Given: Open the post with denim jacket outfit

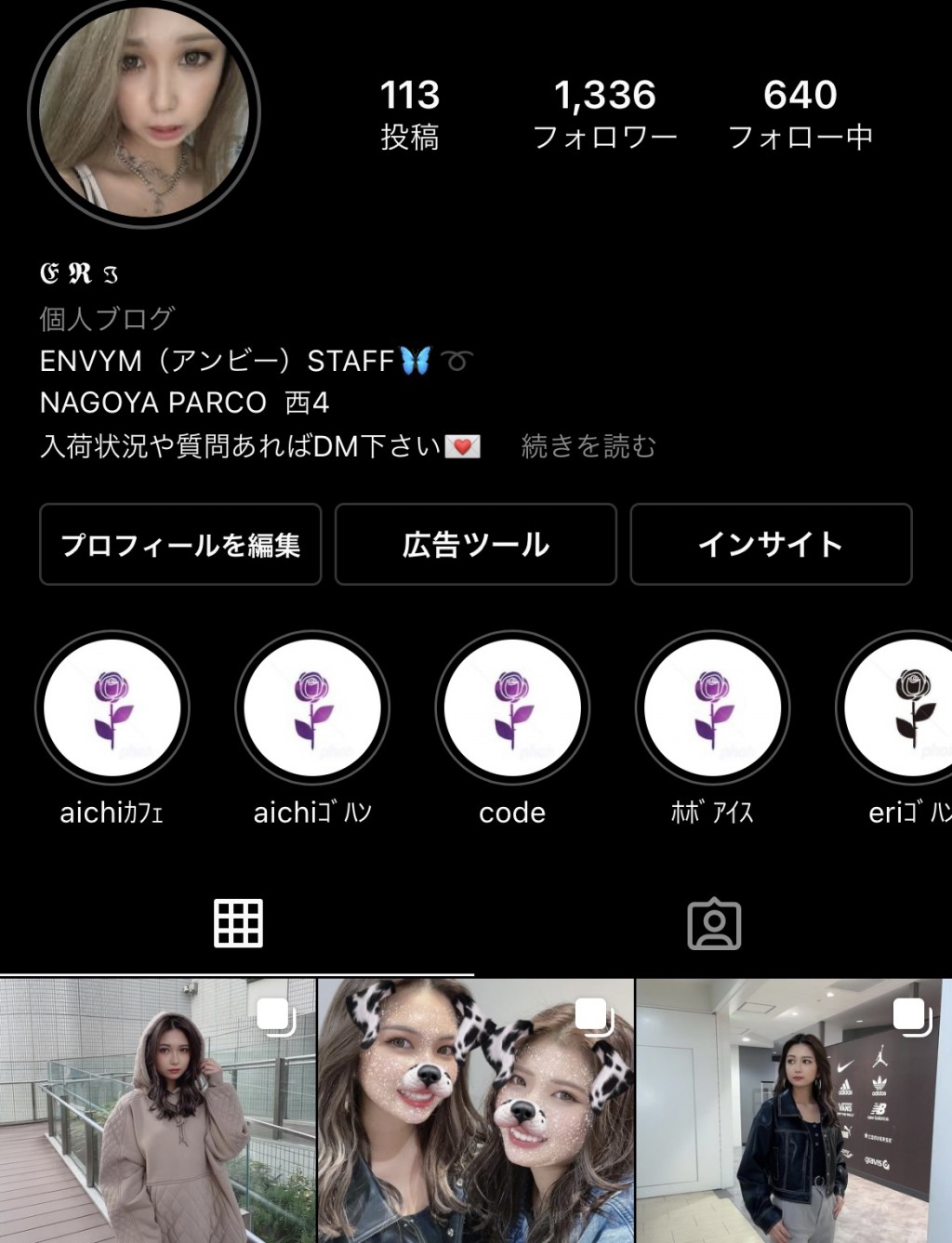Looking at the screenshot, I should tap(794, 1111).
